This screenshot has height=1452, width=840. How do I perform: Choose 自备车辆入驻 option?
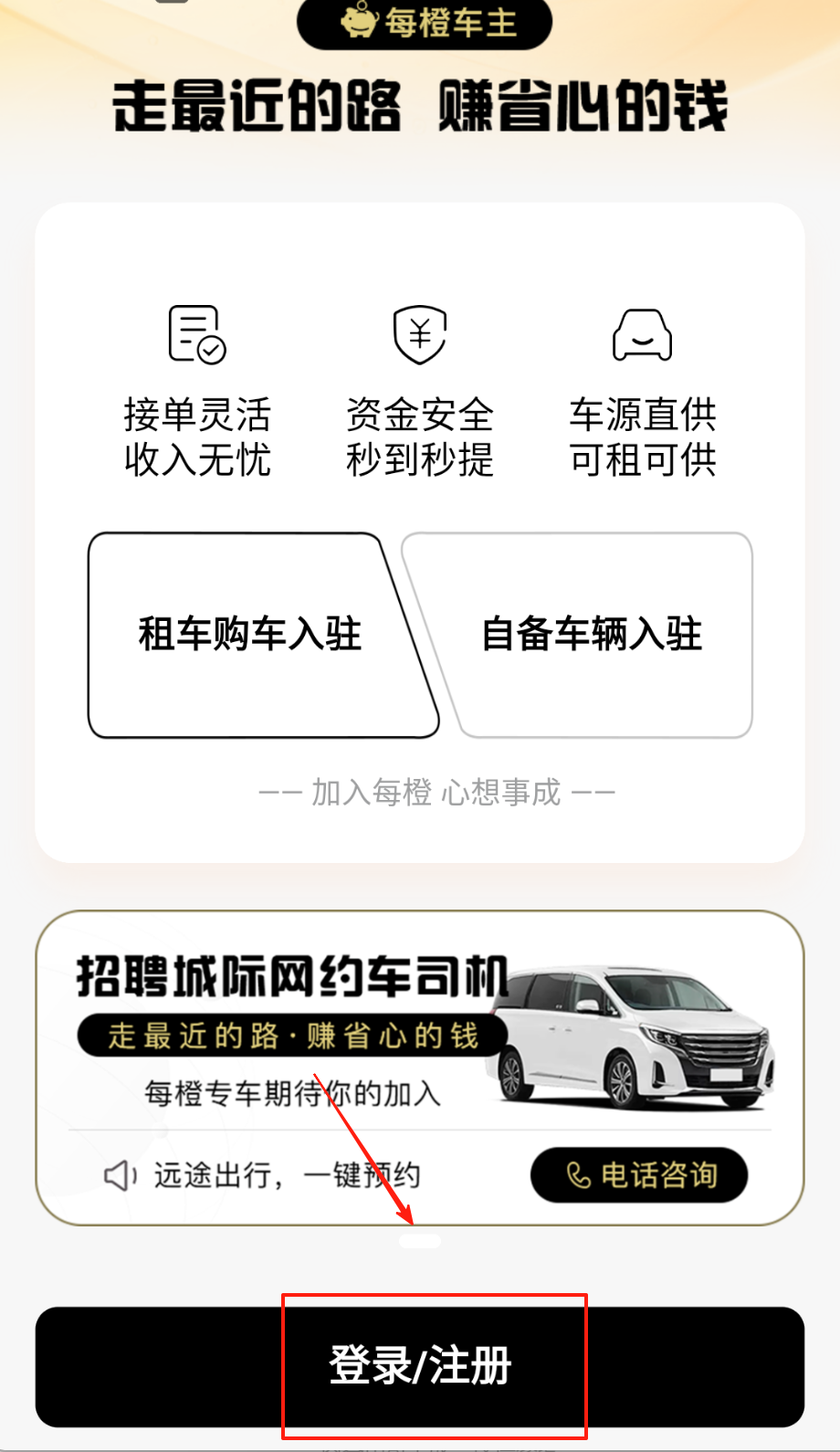point(592,635)
